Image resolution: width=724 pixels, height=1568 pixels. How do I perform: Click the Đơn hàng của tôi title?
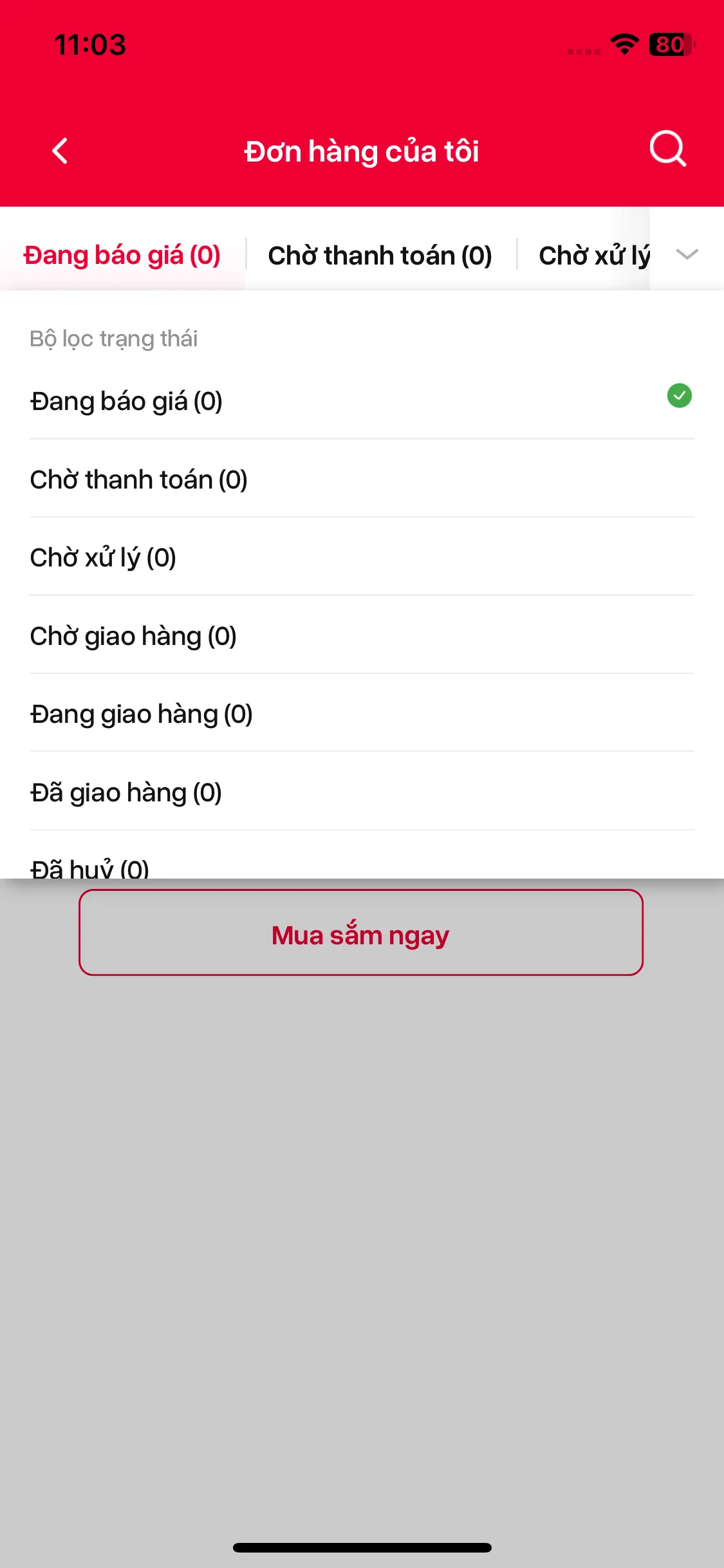[x=362, y=151]
